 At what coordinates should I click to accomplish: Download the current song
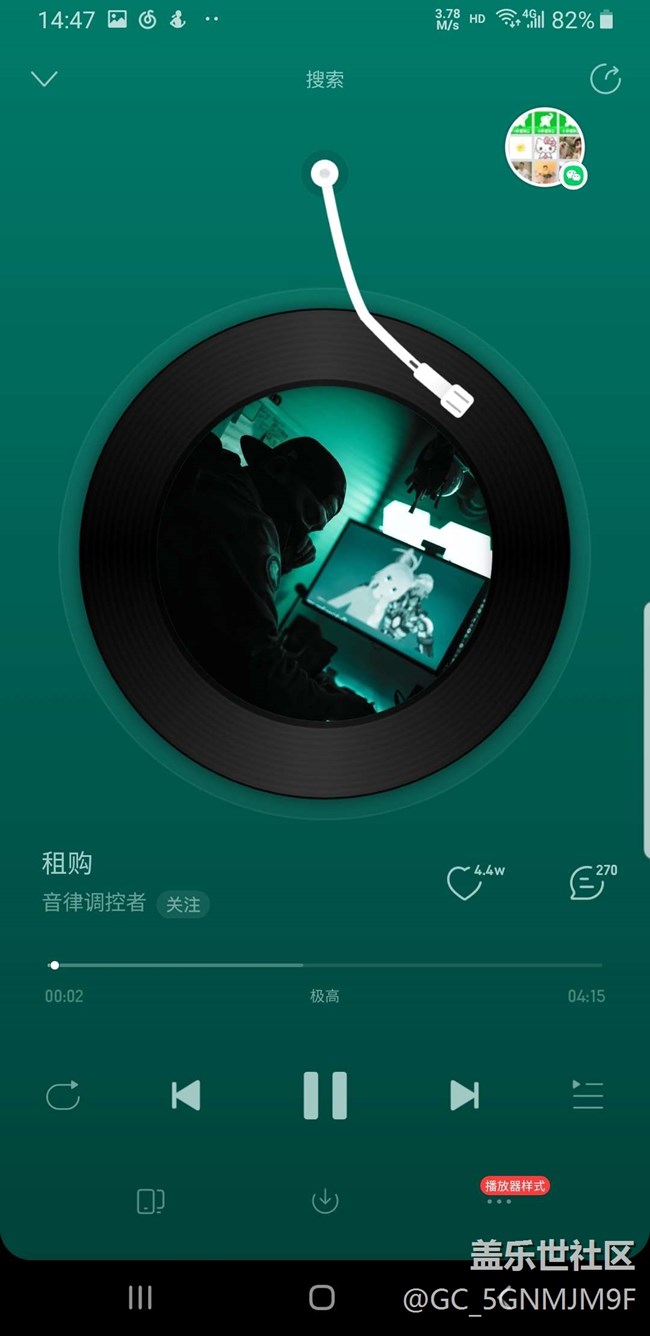pyautogui.click(x=325, y=1201)
